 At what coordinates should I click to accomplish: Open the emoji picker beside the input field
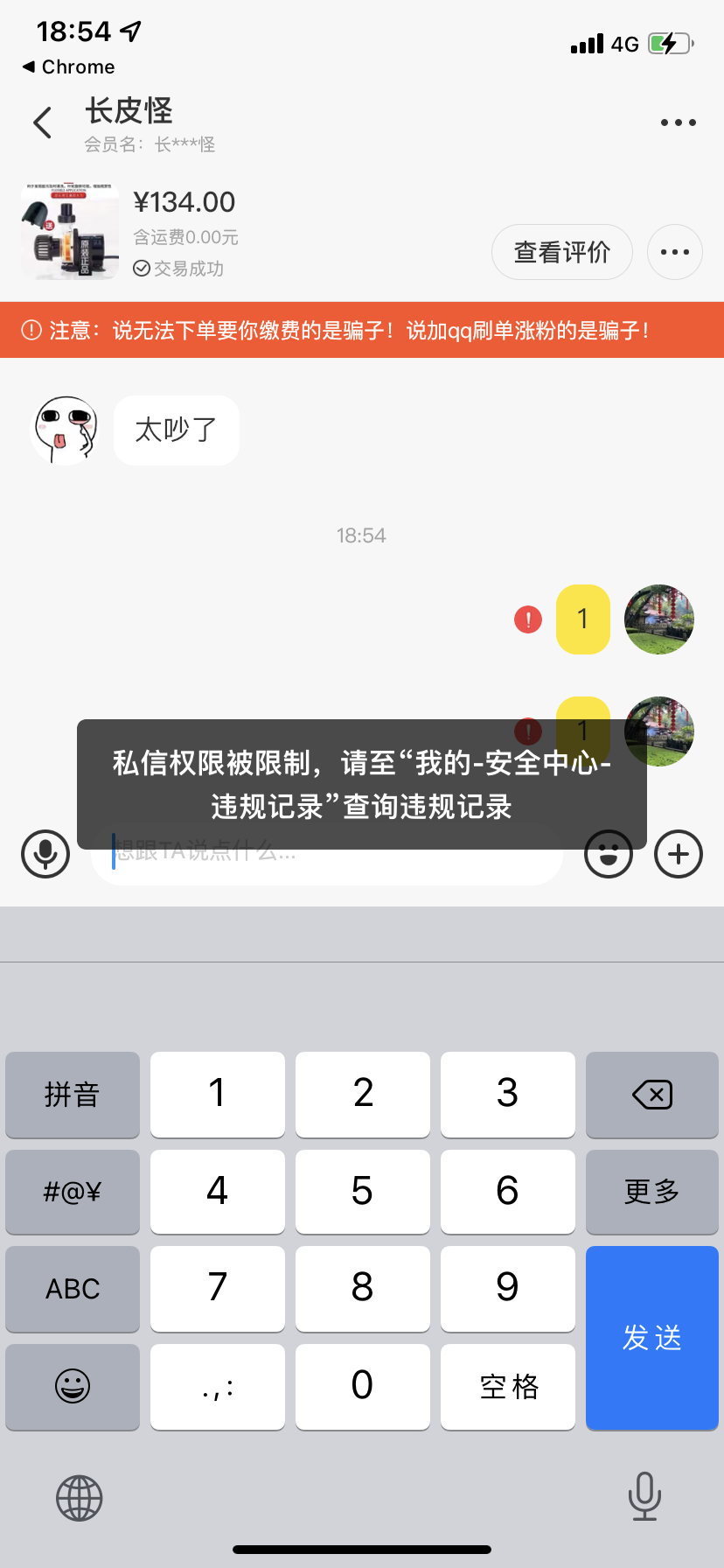pyautogui.click(x=608, y=854)
